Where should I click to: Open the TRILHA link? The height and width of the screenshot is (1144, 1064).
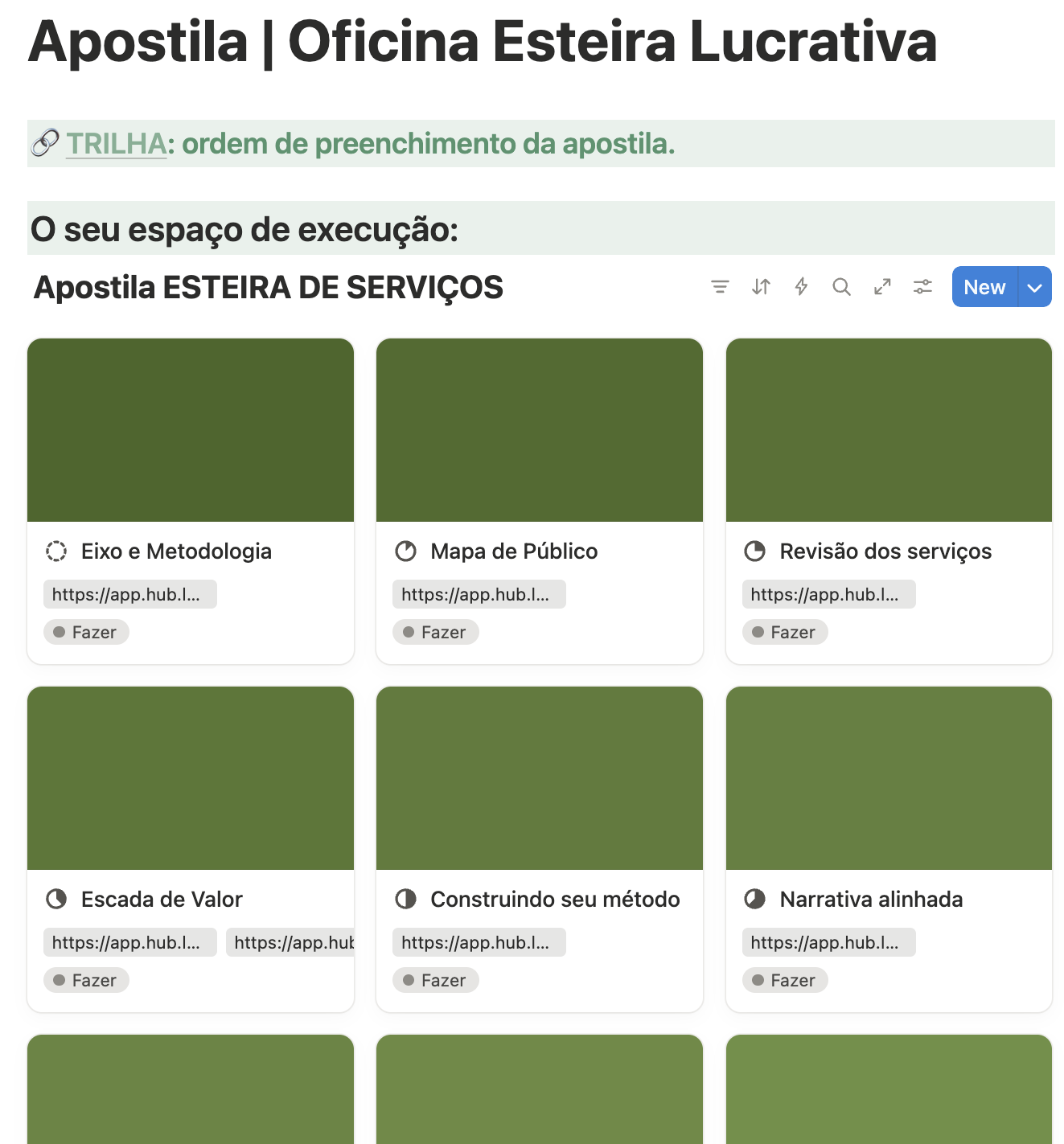[116, 144]
